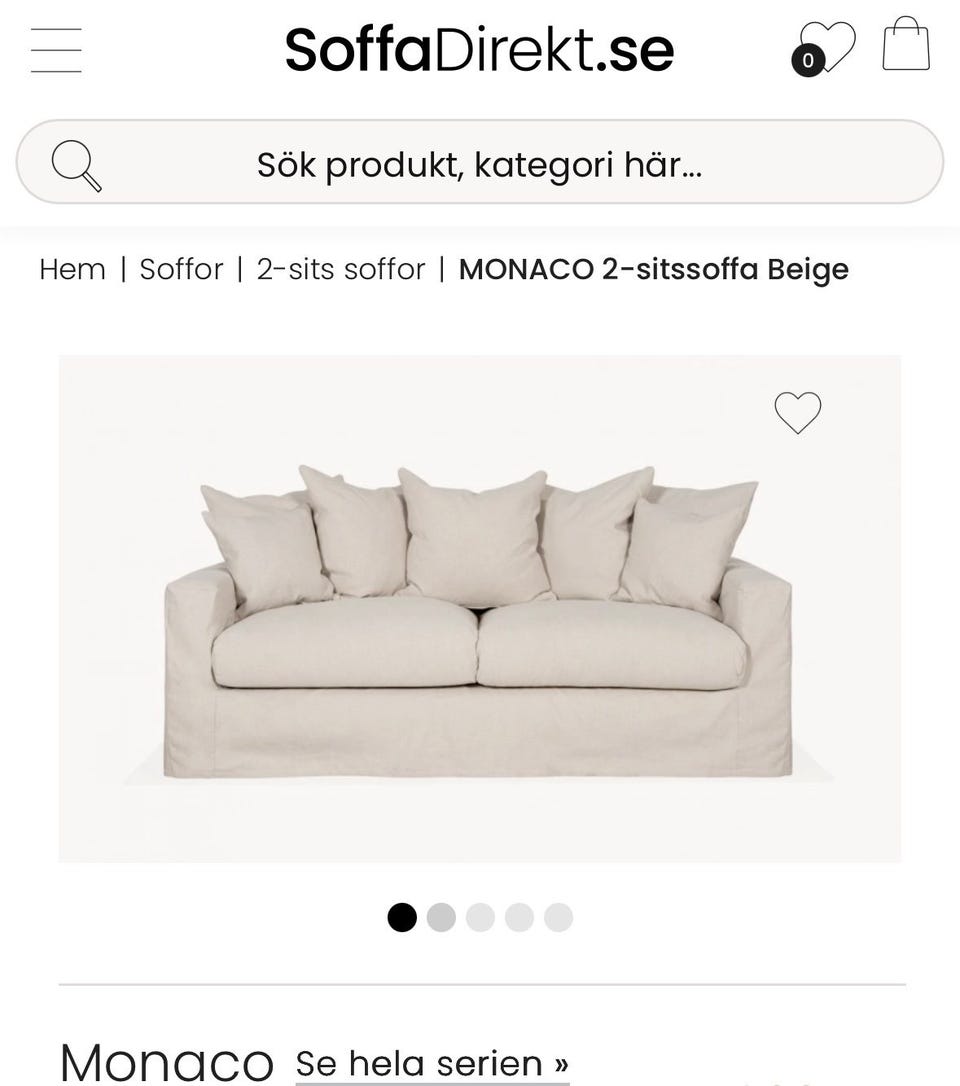Viewport: 960px width, 1086px height.
Task: Navigate to 'Soffor' in the breadcrumb
Action: pyautogui.click(x=181, y=269)
